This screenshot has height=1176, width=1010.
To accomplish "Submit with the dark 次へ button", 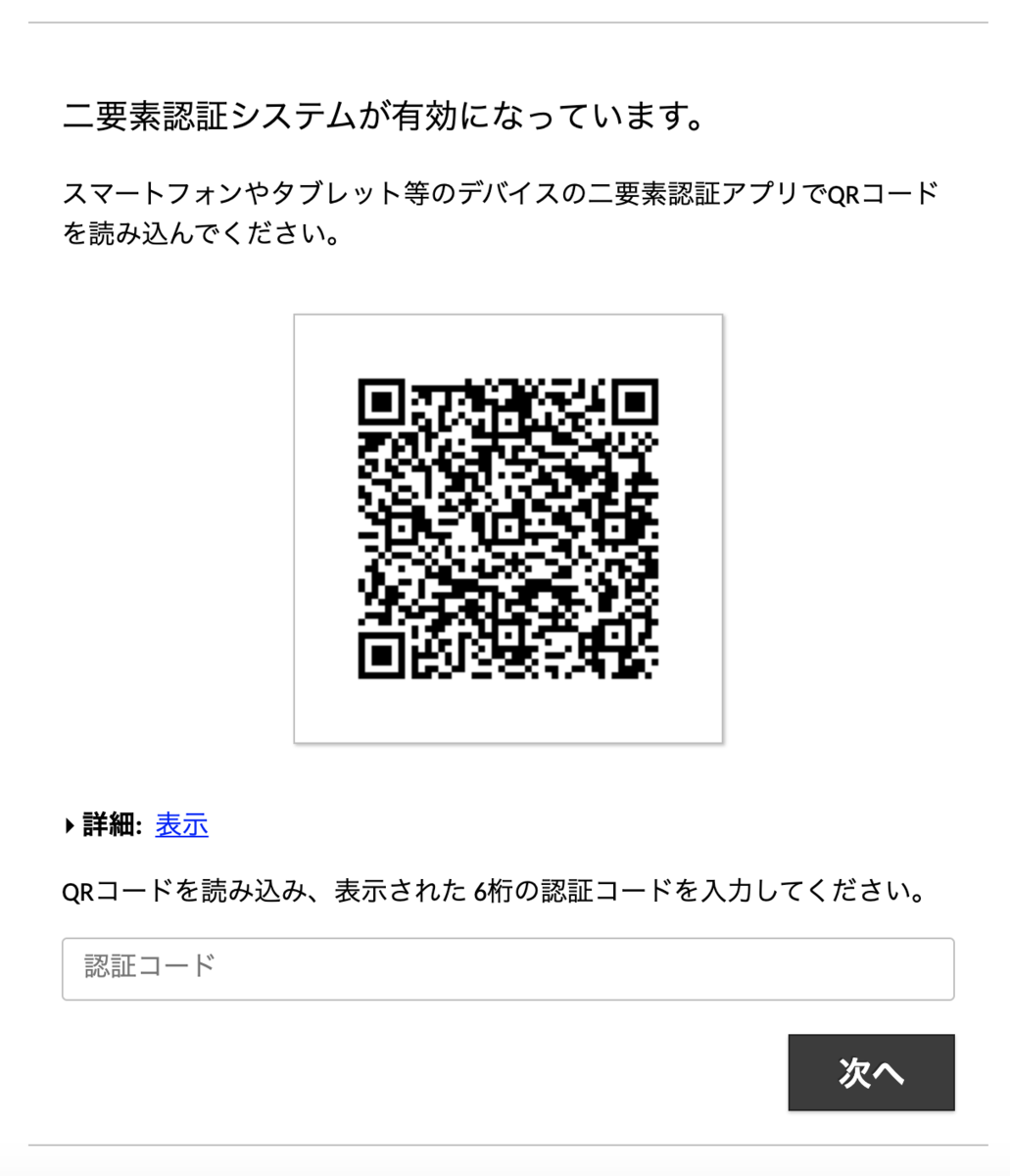I will click(871, 1072).
